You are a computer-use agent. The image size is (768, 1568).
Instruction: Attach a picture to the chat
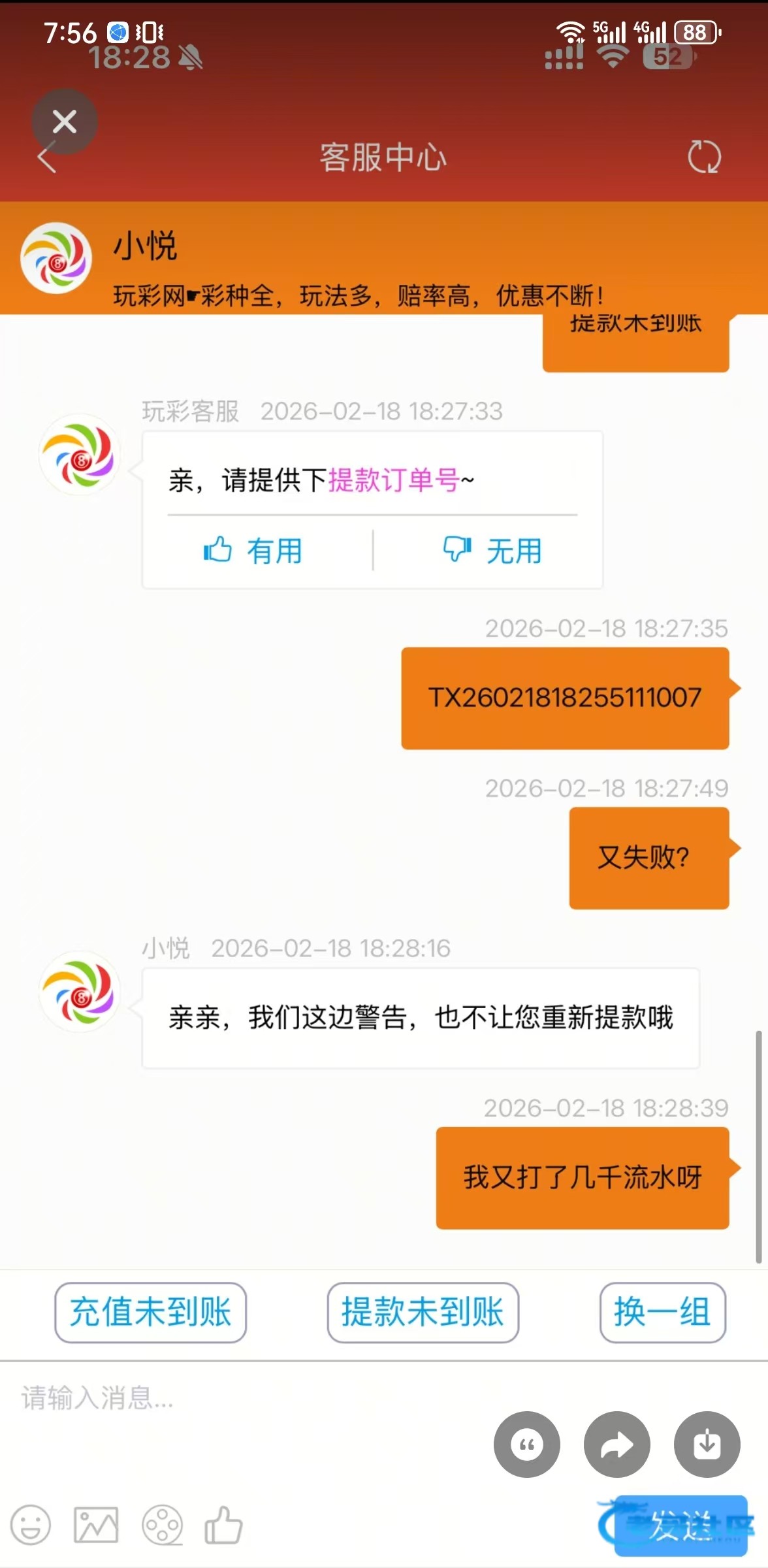point(96,1525)
